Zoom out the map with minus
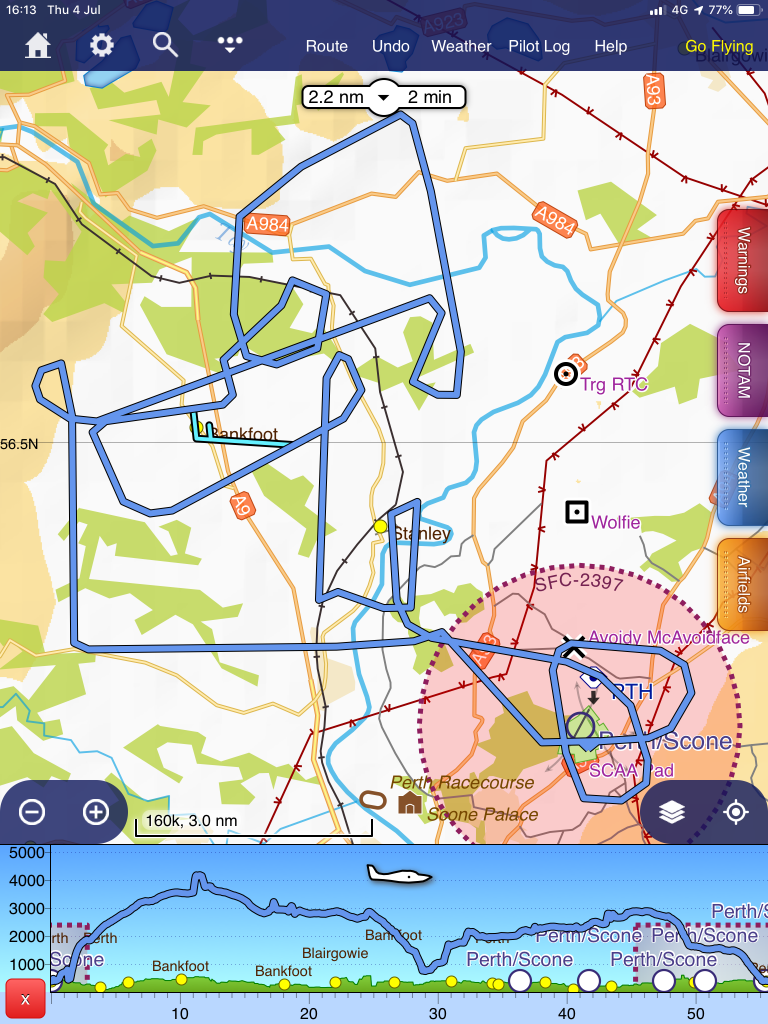The height and width of the screenshot is (1024, 768). [32, 812]
